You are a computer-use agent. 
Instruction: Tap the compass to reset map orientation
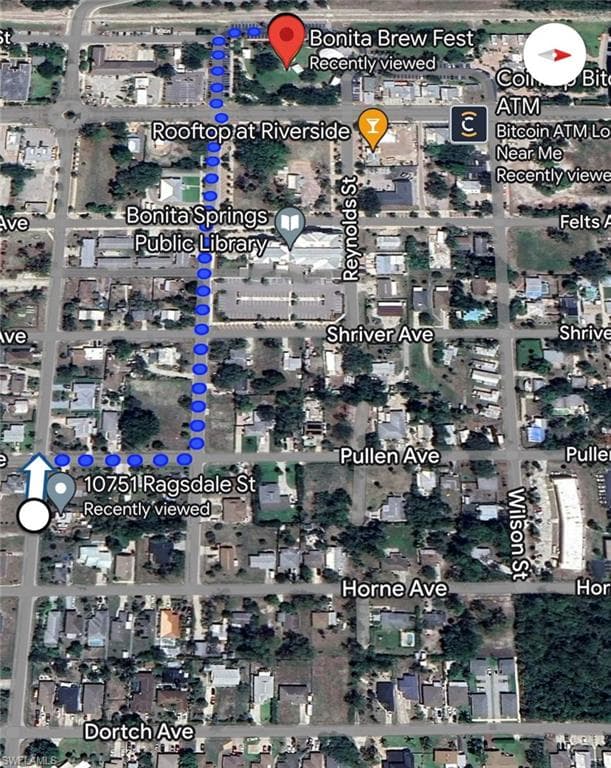[x=554, y=54]
